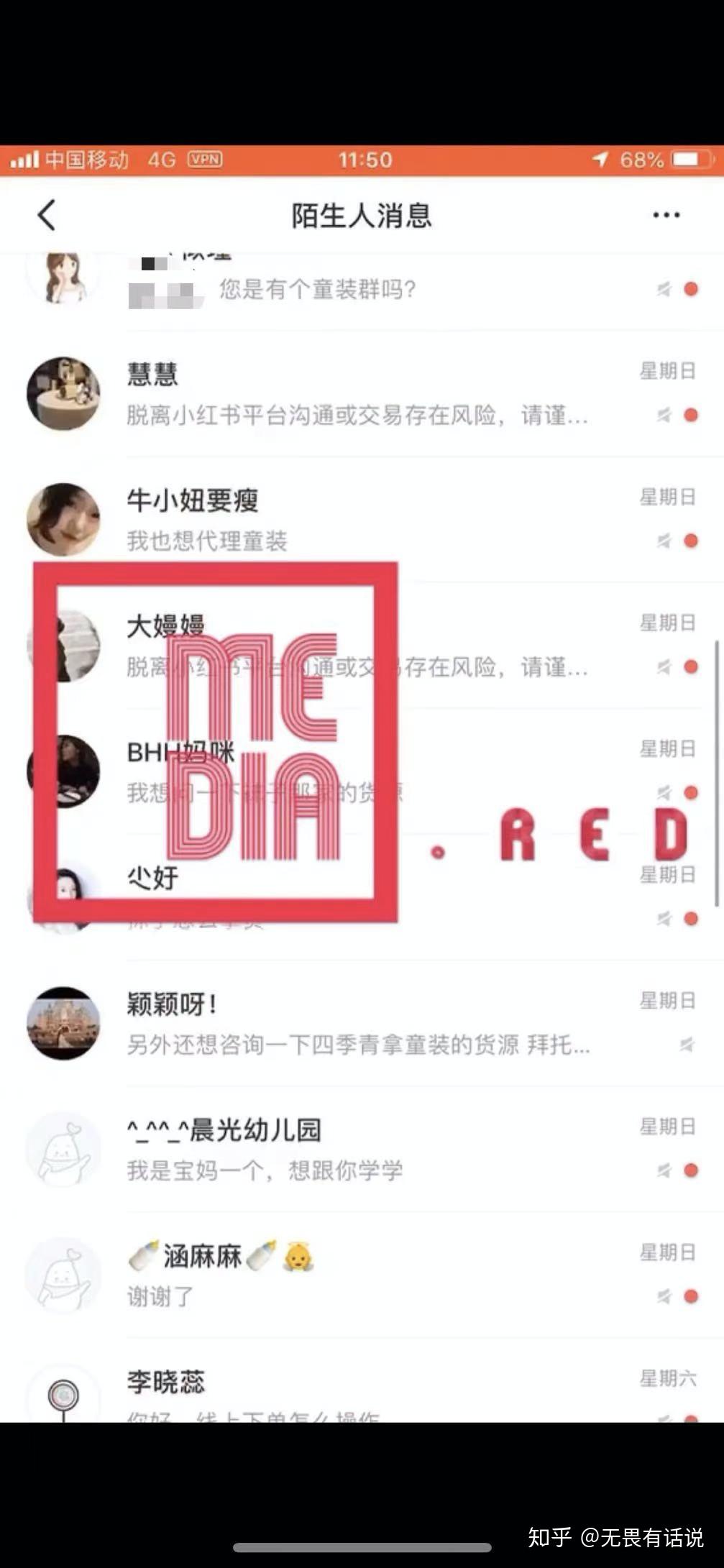Open the three-dot overflow menu
The height and width of the screenshot is (1568, 724).
pos(666,215)
